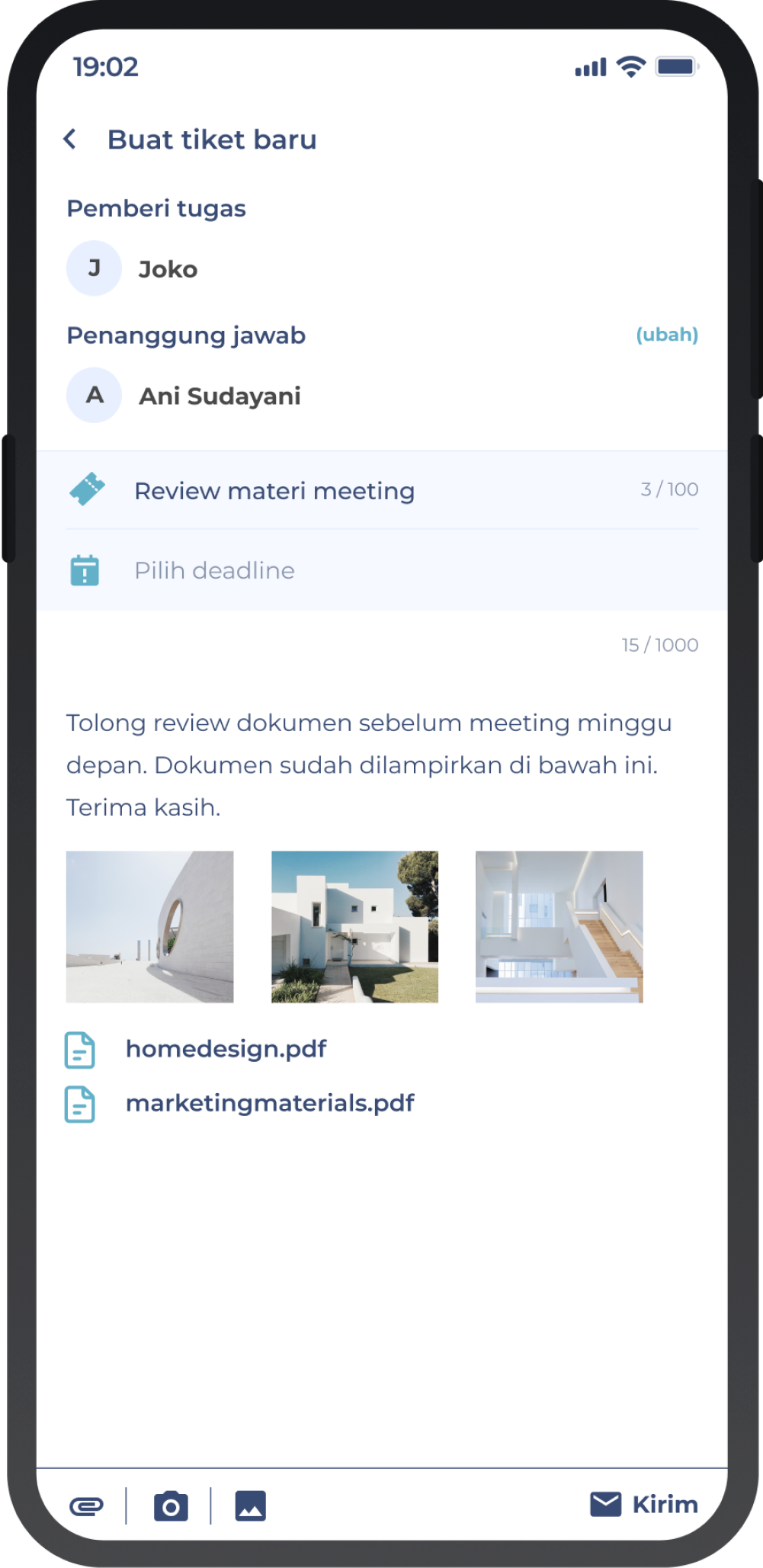
Task: Open the camera to take a photo
Action: click(x=171, y=1506)
